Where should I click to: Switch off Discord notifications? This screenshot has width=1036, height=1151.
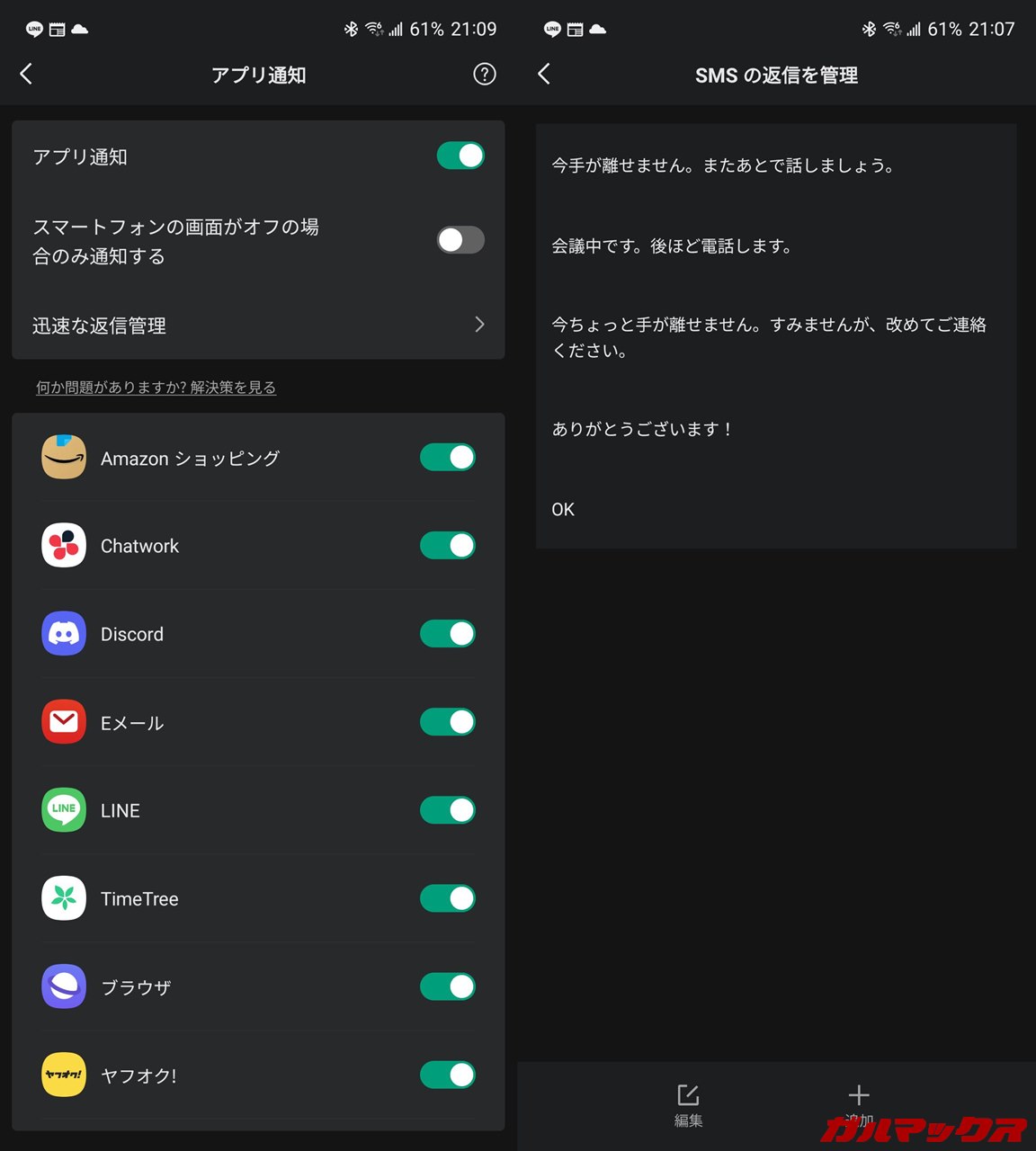pyautogui.click(x=447, y=634)
